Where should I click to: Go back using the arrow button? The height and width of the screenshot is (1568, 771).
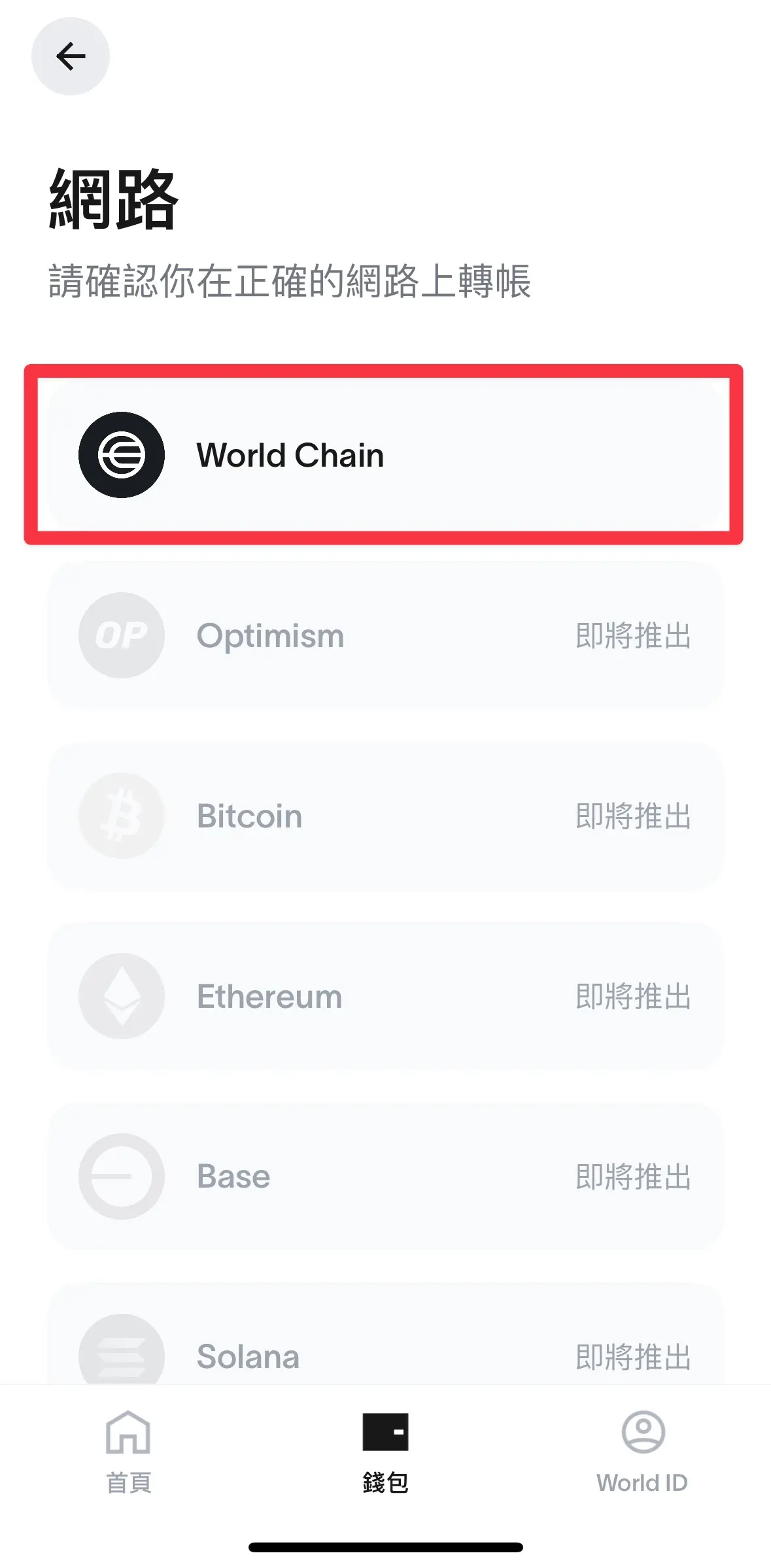coord(71,56)
